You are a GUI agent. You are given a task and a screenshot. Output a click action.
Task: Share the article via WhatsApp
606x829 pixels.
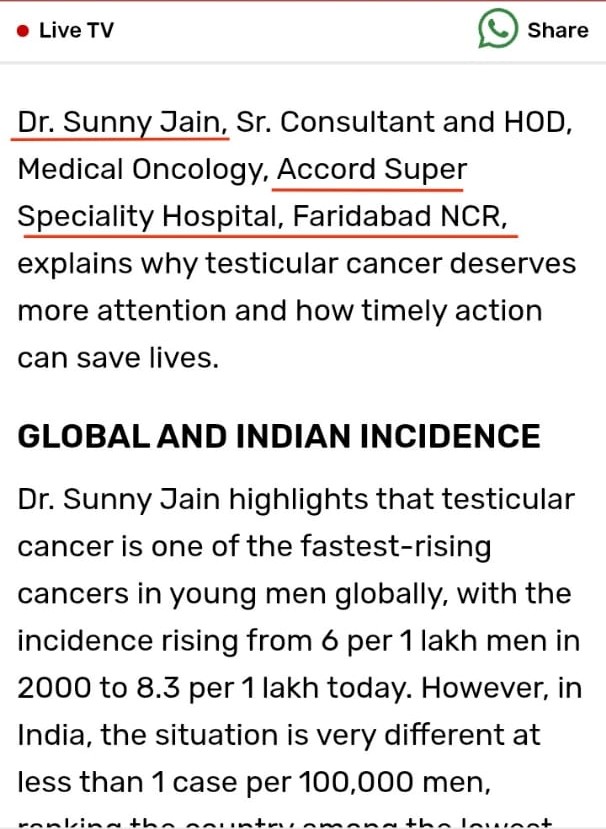coord(533,30)
